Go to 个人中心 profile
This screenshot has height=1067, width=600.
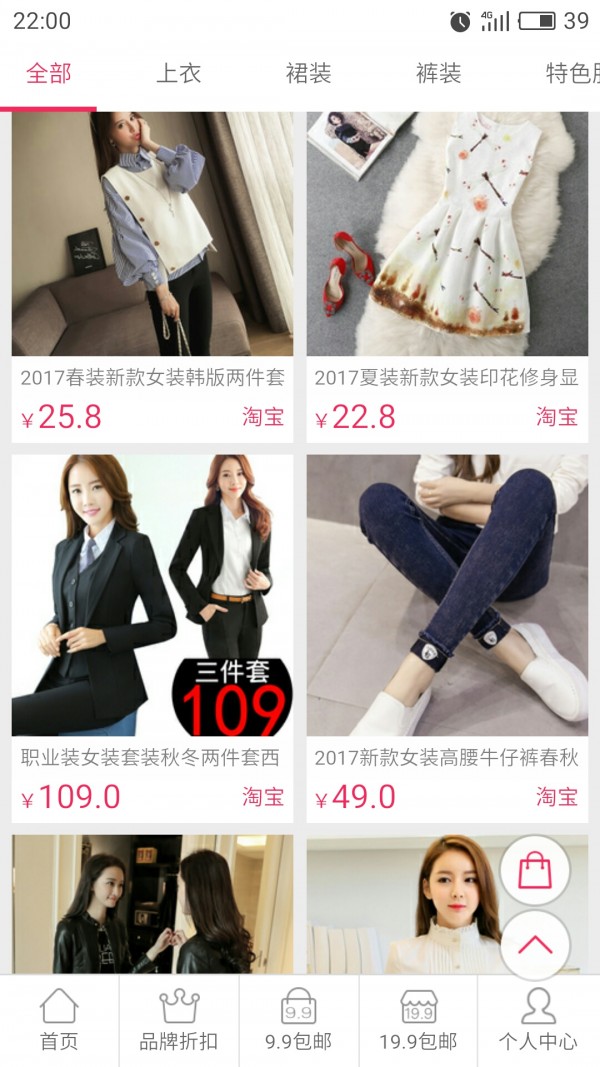[538, 1020]
